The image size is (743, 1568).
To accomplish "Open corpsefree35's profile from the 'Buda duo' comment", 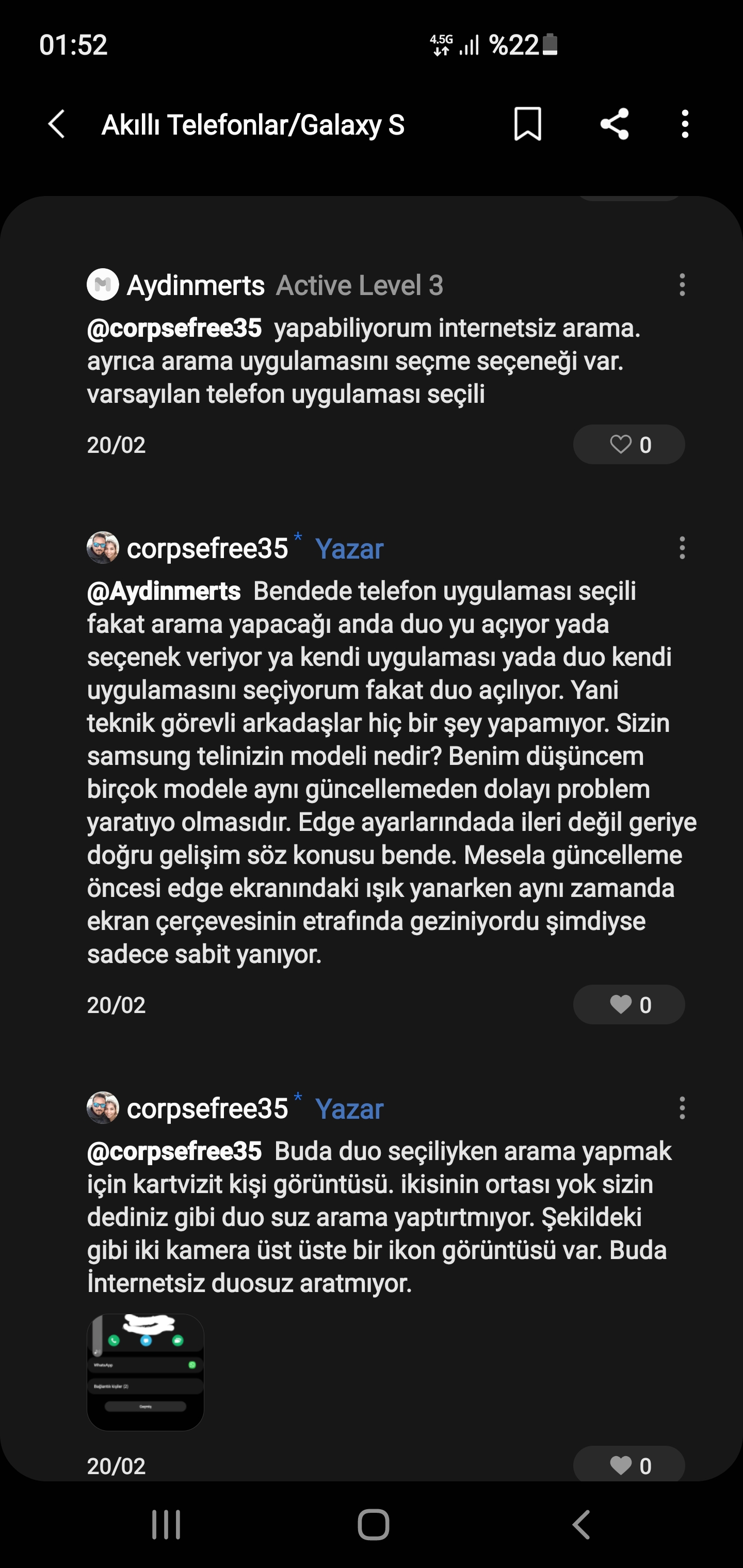I will 207,1108.
